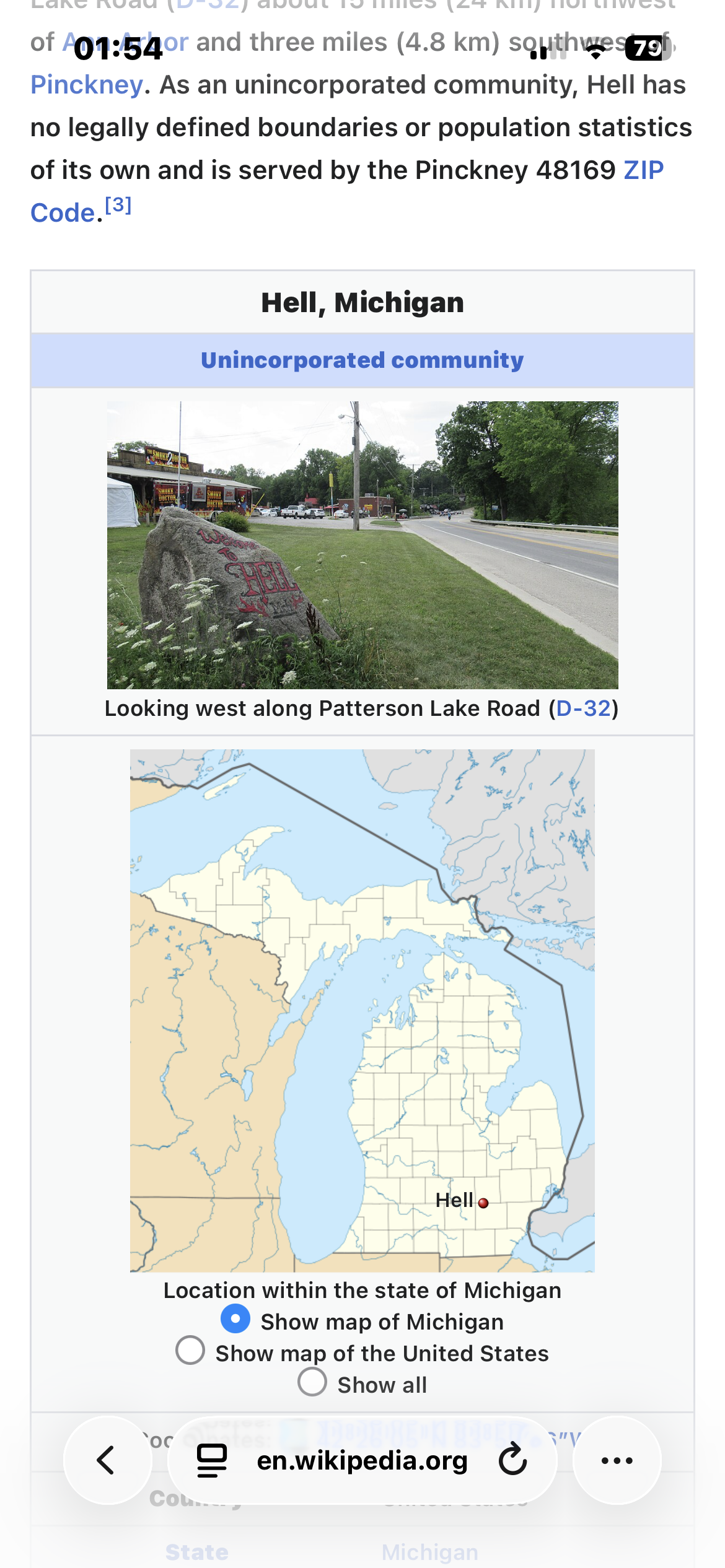The height and width of the screenshot is (1568, 725).
Task: Open the browser's three-dot more menu
Action: (617, 1460)
